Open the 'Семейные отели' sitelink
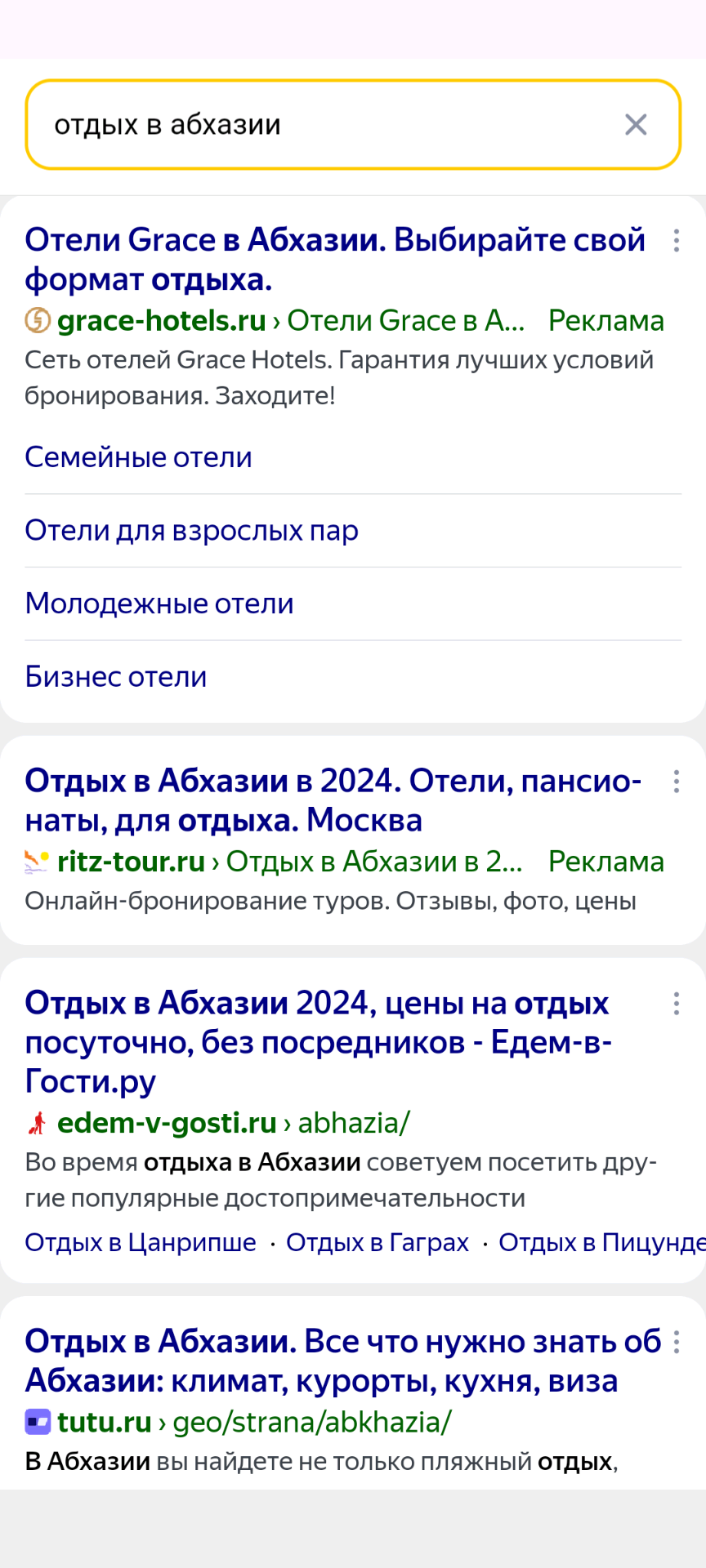The height and width of the screenshot is (1568, 706). (138, 457)
